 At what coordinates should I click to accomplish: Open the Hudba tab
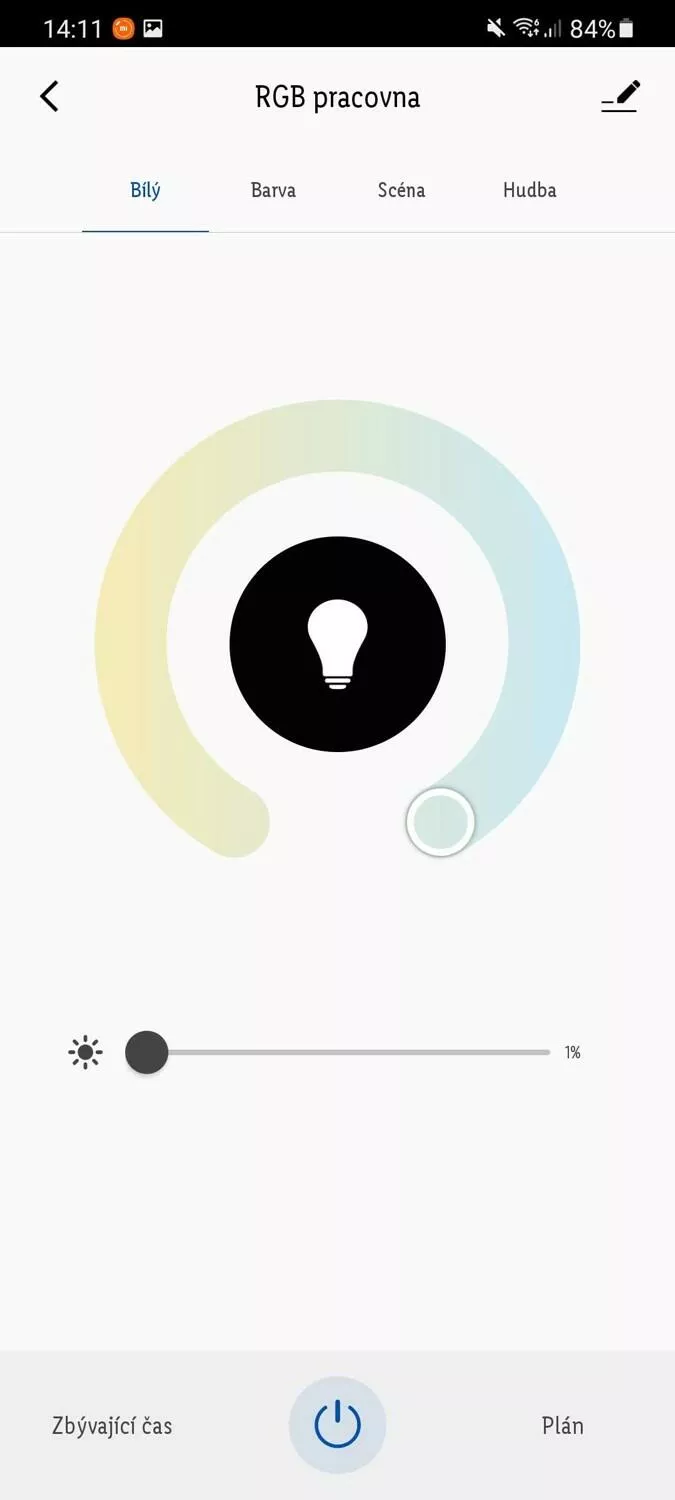coord(529,190)
